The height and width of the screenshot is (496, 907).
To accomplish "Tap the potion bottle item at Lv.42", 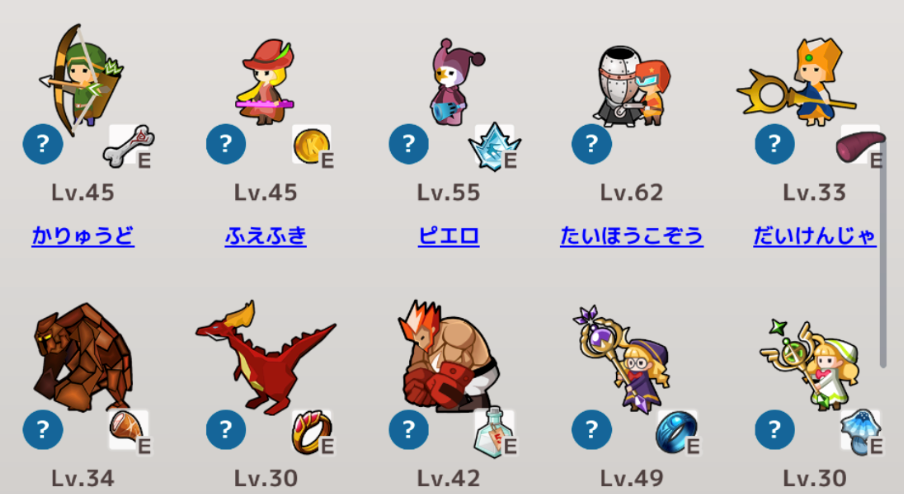I will (494, 431).
